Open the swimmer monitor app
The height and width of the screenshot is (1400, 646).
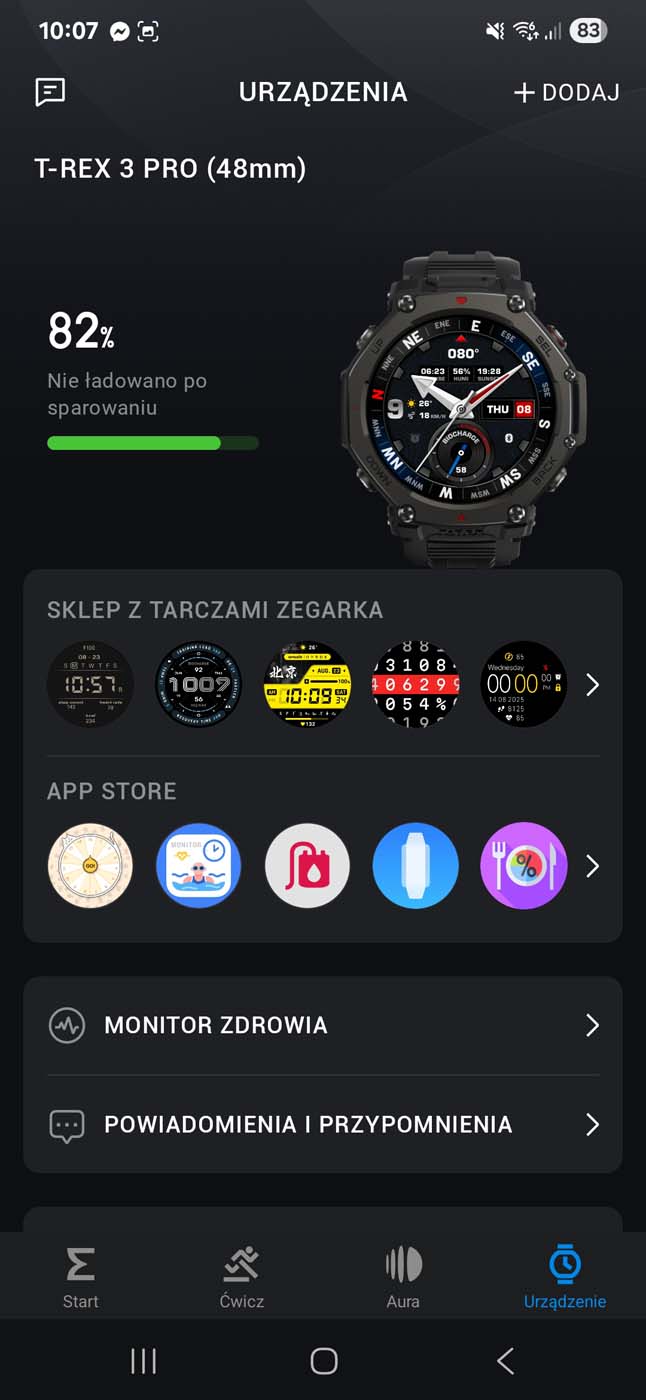[199, 866]
